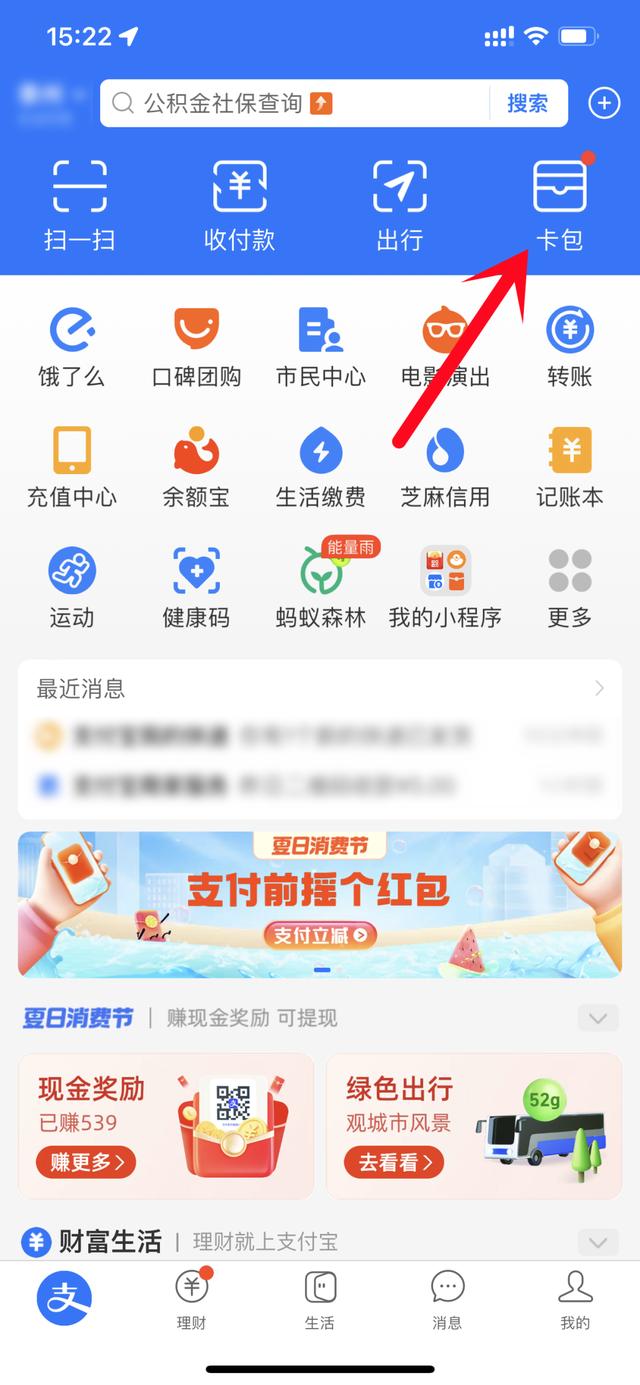This screenshot has height=1385, width=640.
Task: Launch 饿了么 food delivery
Action: click(x=70, y=348)
